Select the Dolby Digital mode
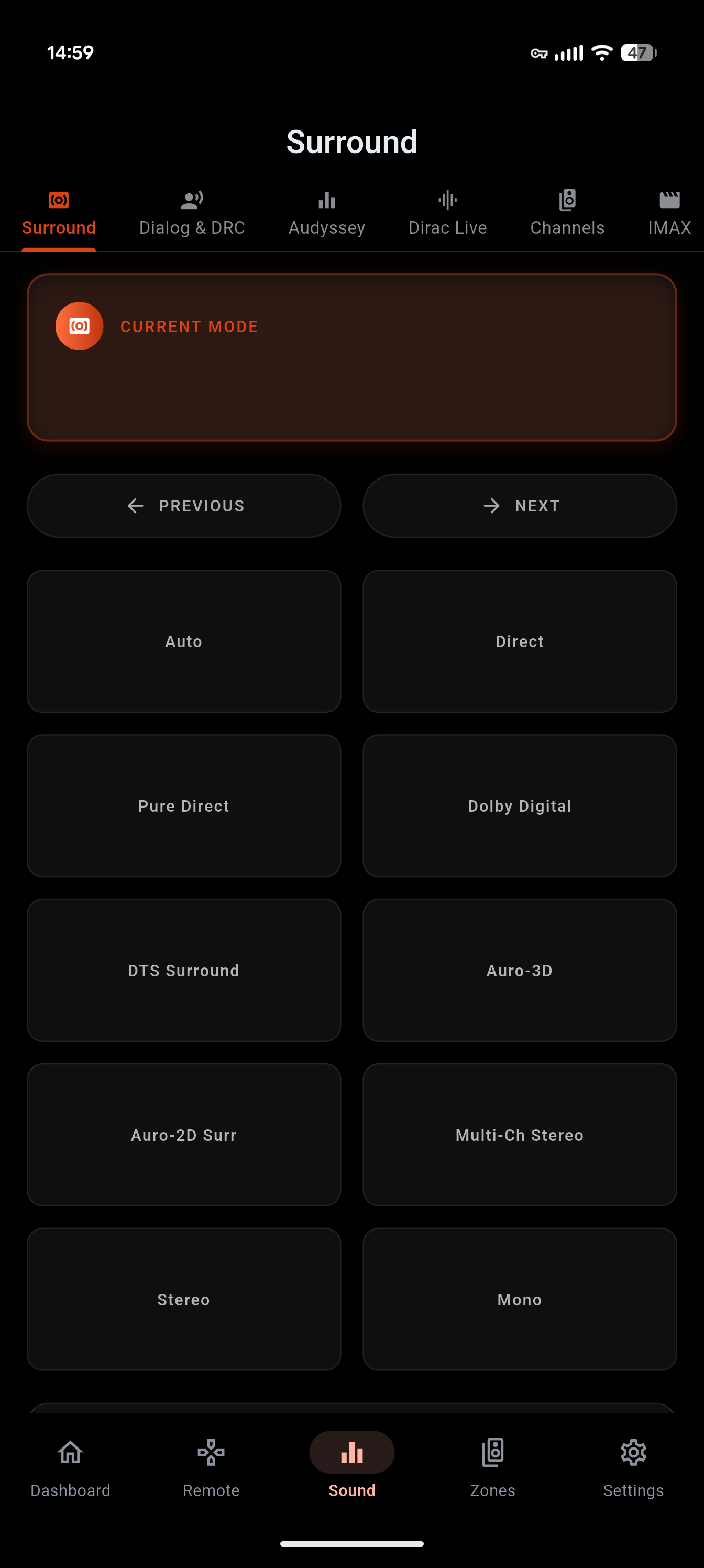Viewport: 704px width, 1568px height. [519, 806]
